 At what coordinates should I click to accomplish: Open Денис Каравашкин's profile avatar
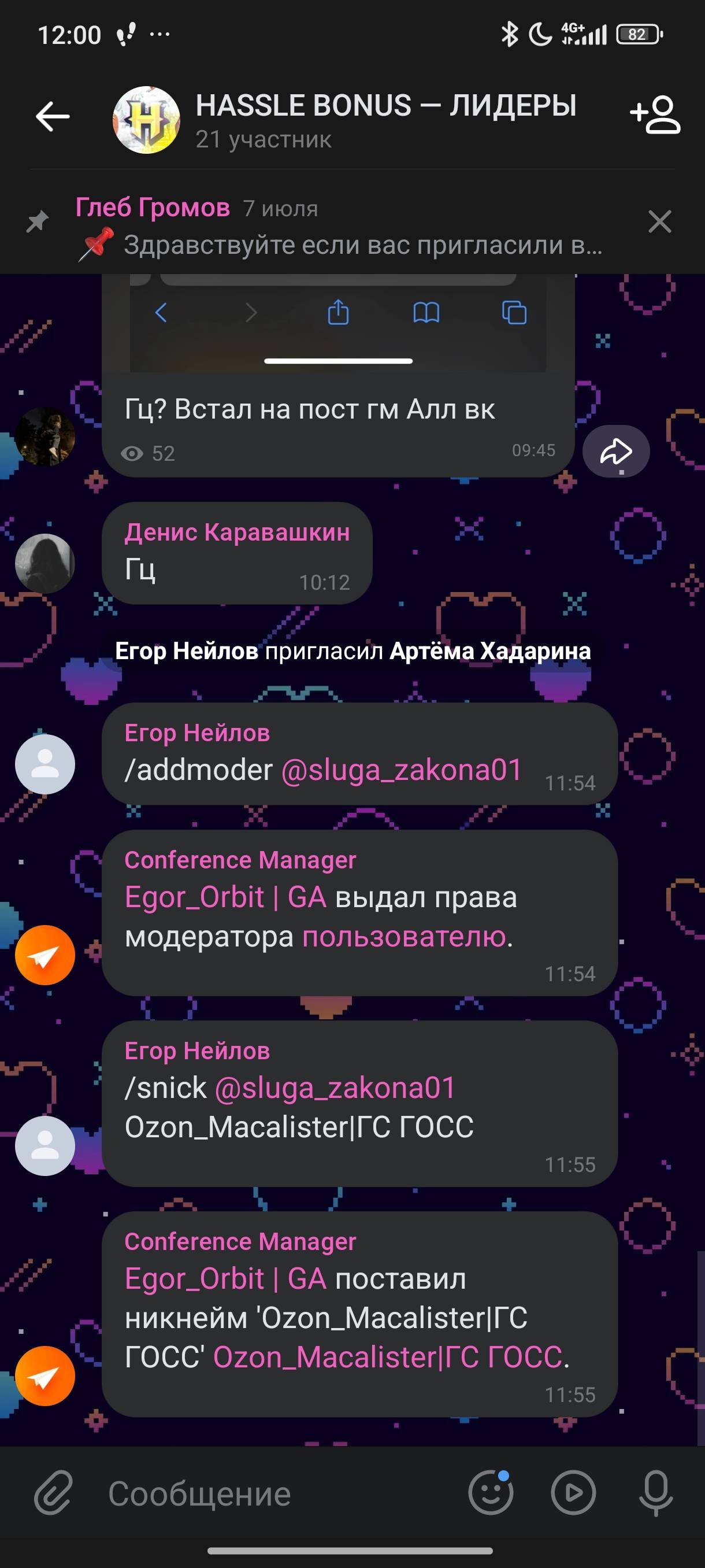click(x=45, y=563)
